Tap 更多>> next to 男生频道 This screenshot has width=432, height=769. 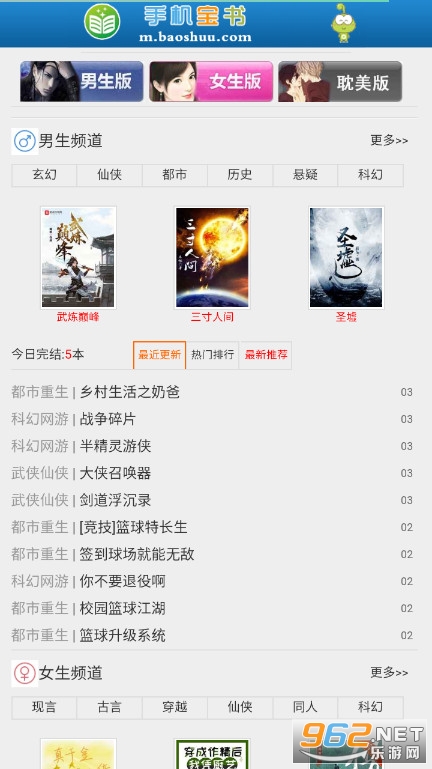[389, 141]
